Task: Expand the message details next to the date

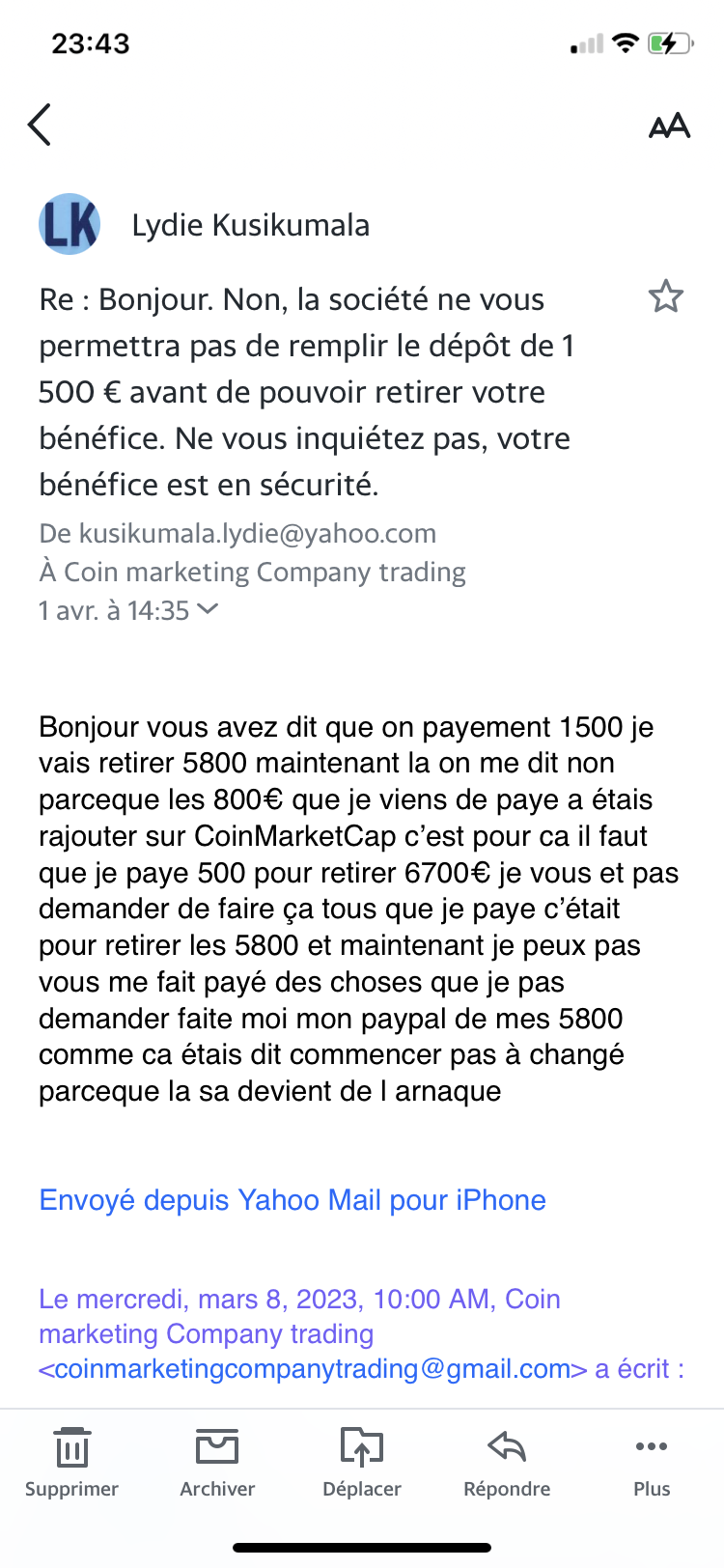Action: [208, 609]
